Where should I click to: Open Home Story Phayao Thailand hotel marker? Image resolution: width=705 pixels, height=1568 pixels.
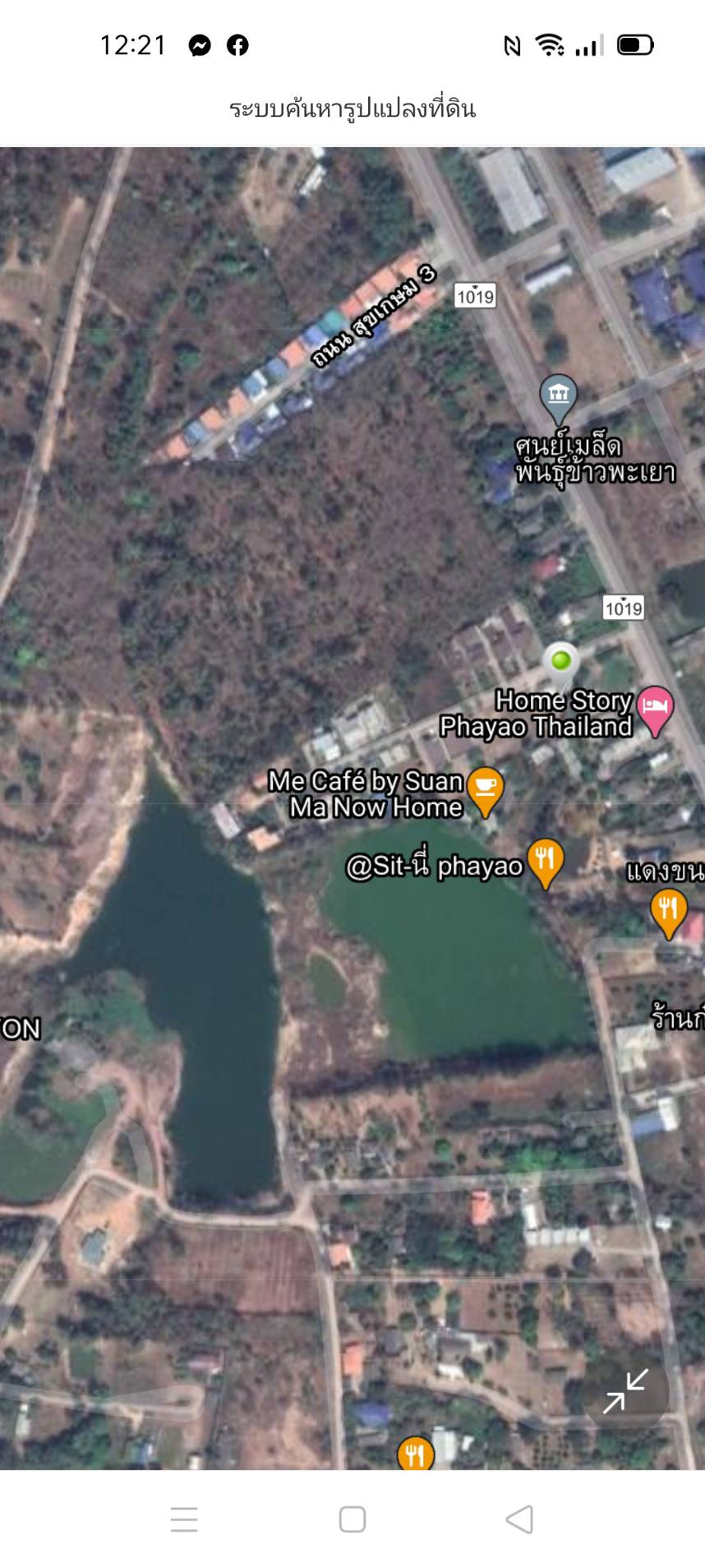655,709
